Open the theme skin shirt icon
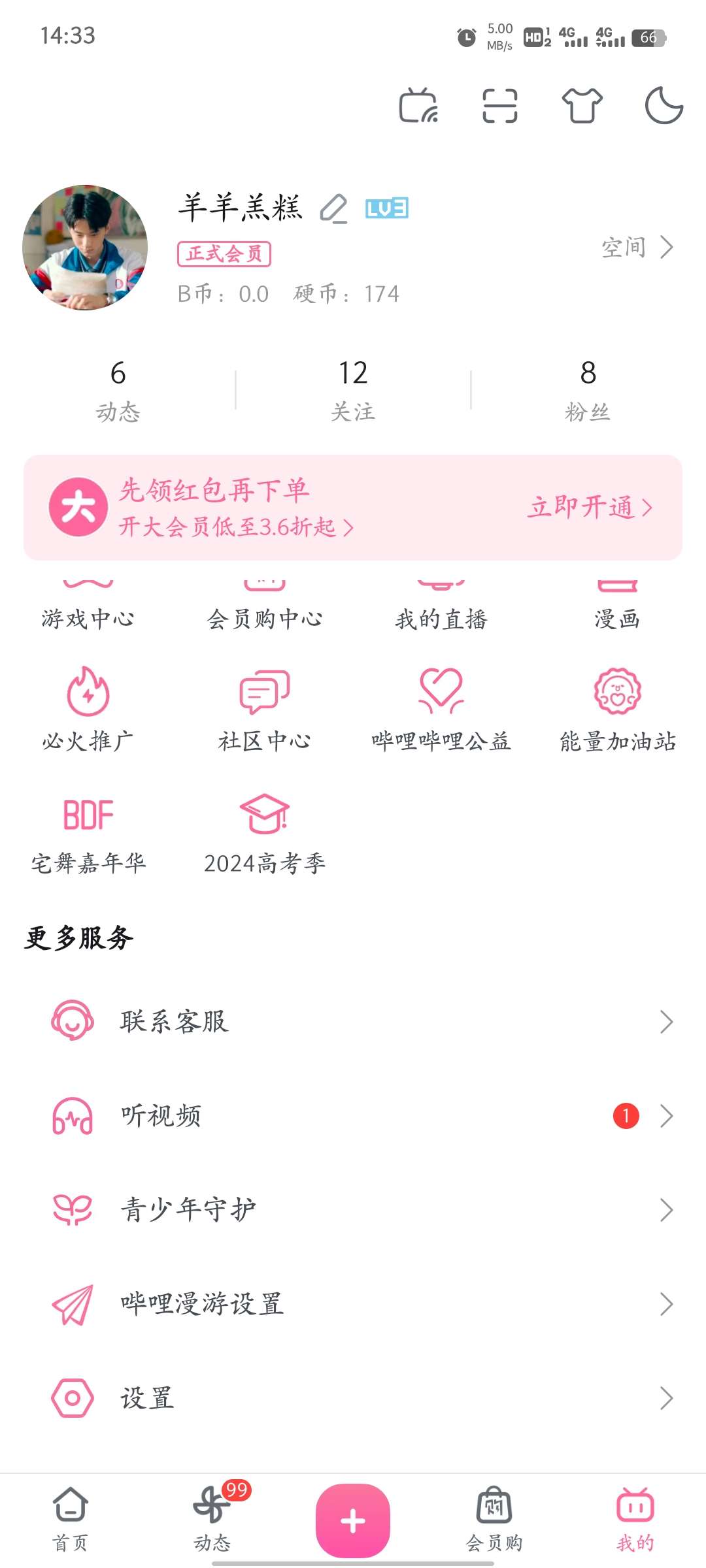The image size is (706, 1568). [582, 106]
